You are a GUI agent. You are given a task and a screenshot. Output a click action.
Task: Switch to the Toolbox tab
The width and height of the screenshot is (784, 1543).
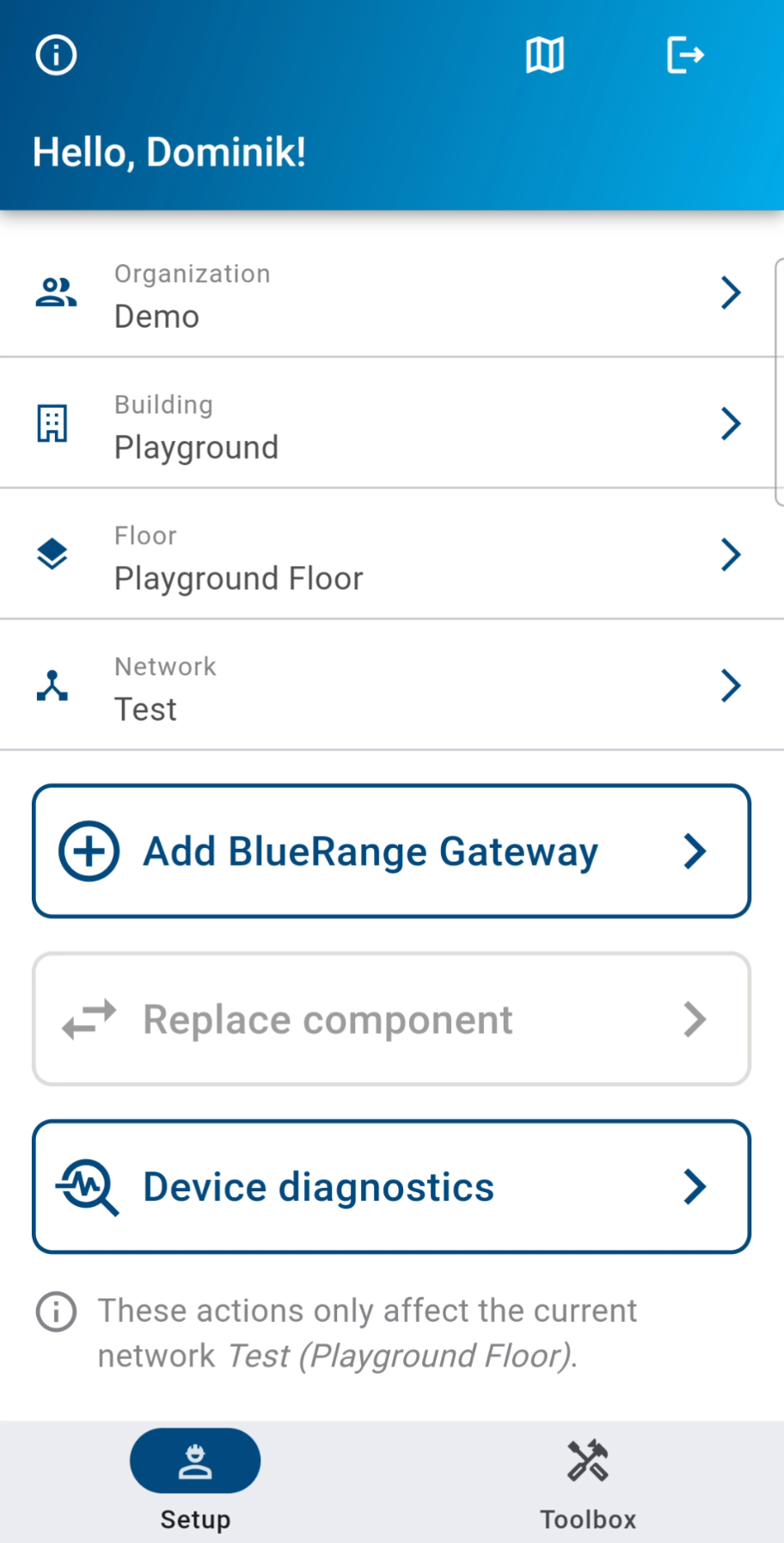coord(587,1479)
